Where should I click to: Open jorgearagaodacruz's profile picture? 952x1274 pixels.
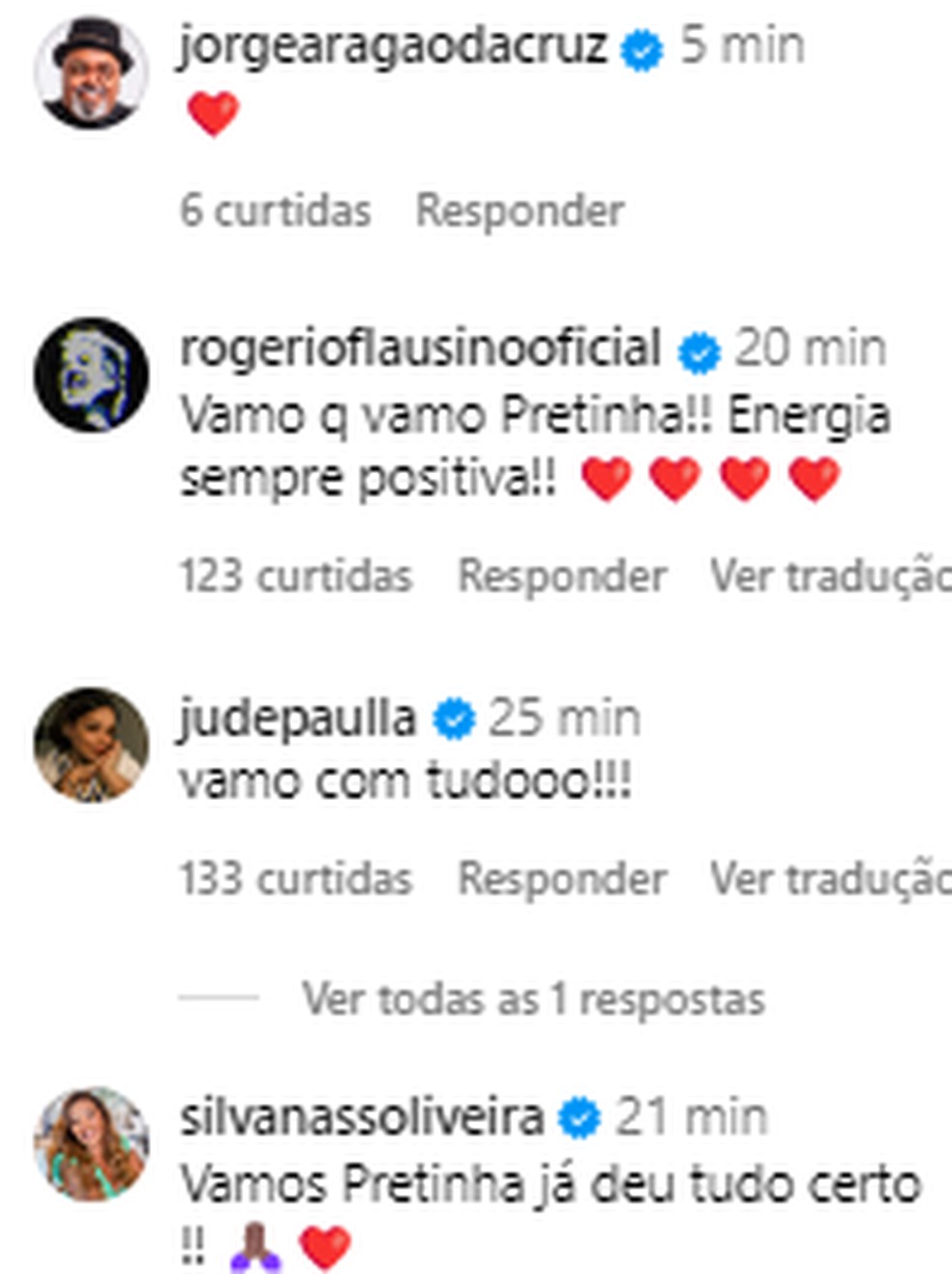coord(91,73)
